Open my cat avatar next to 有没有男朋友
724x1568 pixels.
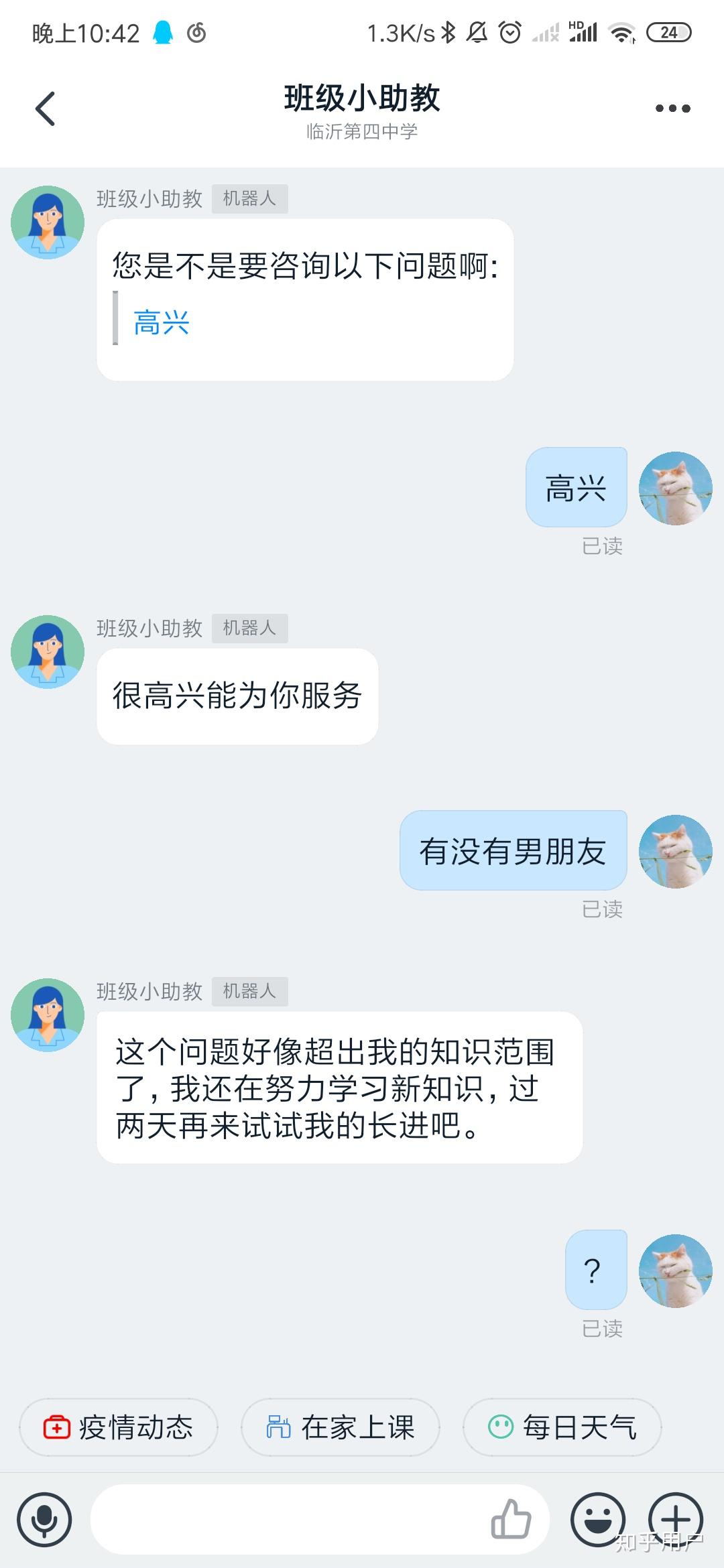tap(675, 851)
